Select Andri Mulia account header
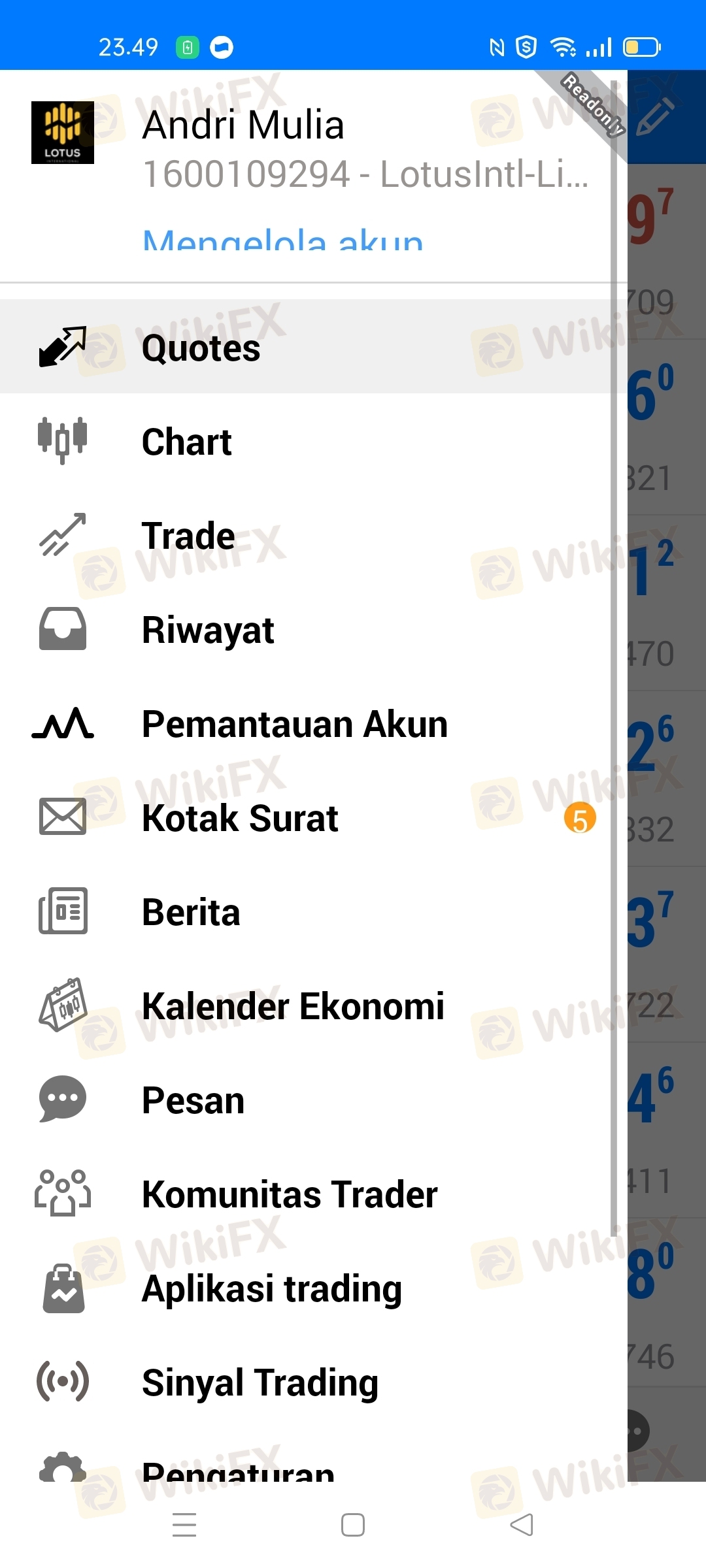The height and width of the screenshot is (1568, 706). point(243,125)
